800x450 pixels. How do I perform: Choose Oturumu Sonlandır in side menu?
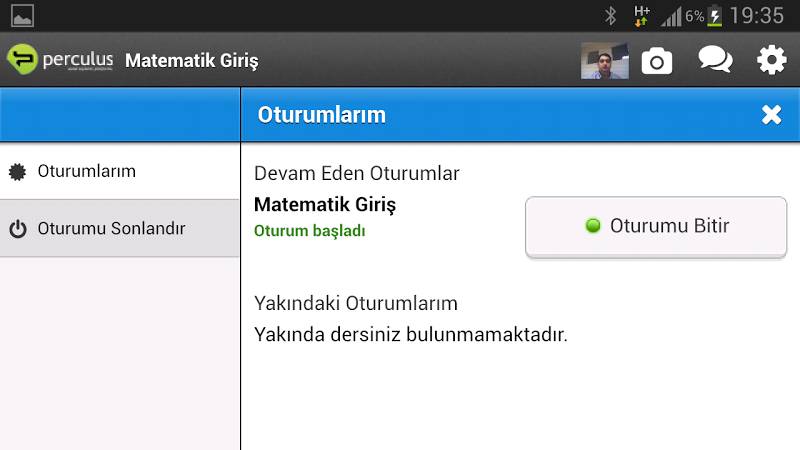119,229
